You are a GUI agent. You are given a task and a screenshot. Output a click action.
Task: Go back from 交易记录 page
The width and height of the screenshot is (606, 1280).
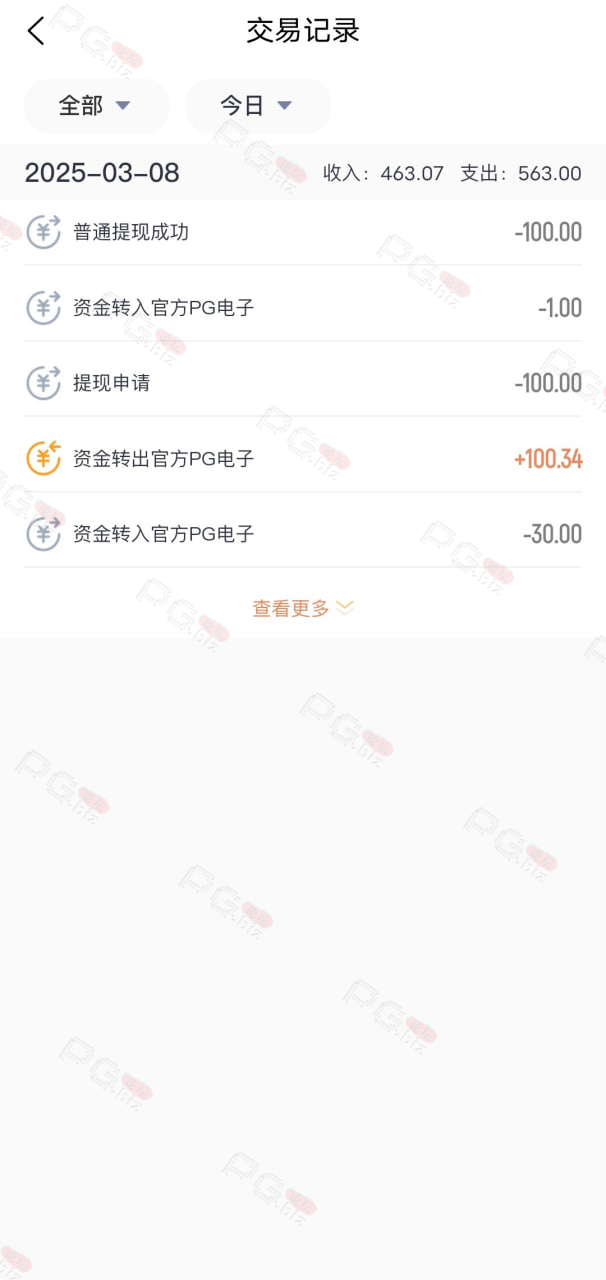point(36,31)
